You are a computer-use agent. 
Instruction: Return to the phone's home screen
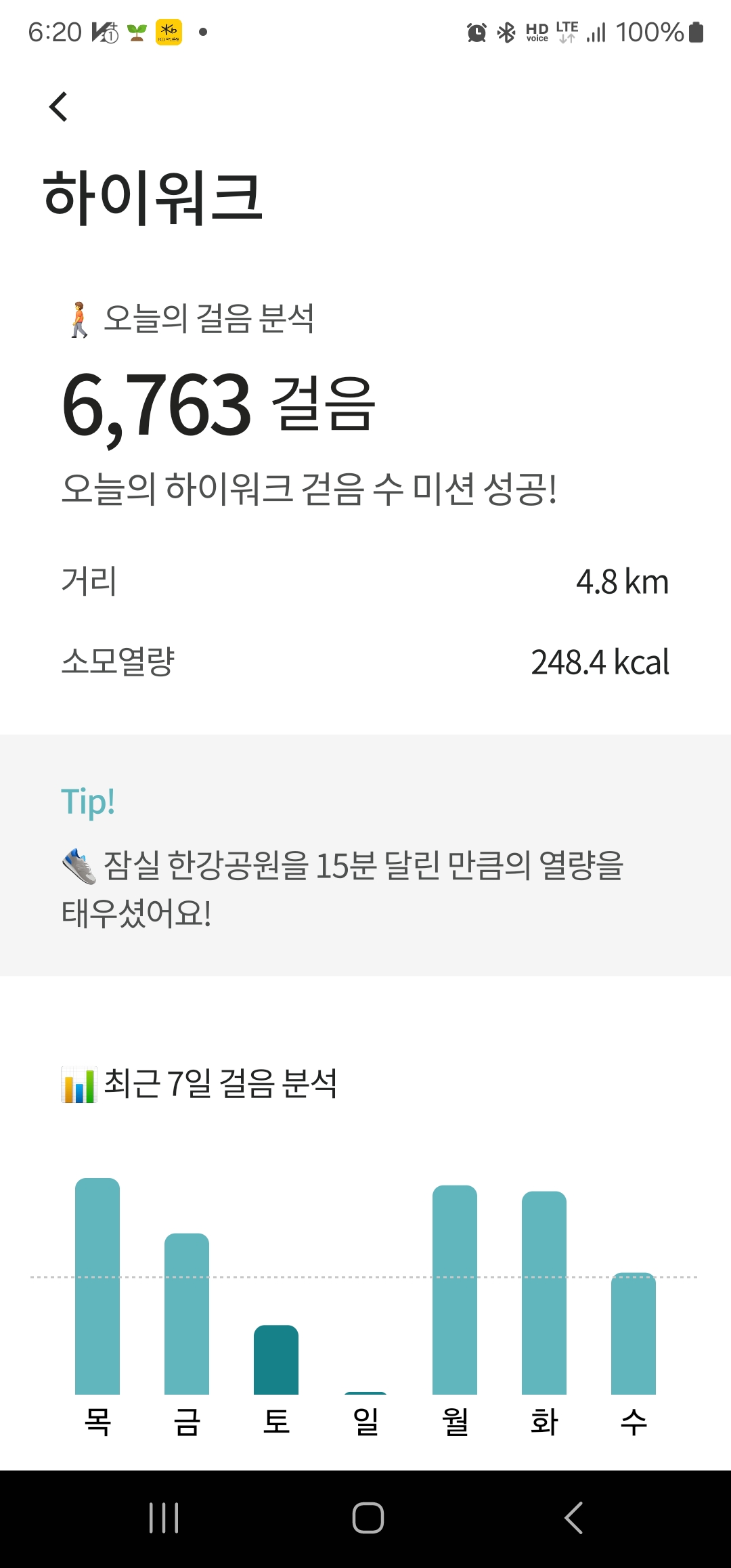tap(368, 1518)
